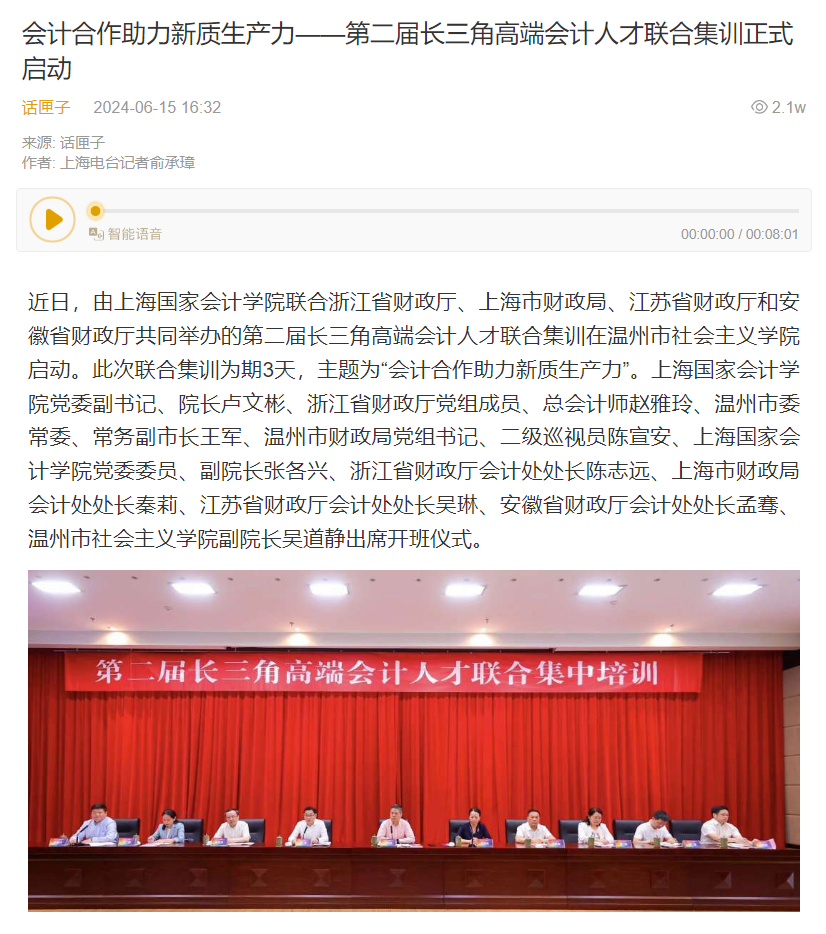The height and width of the screenshot is (934, 826).
Task: Play the 智能语音 audio narration
Action: (52, 220)
